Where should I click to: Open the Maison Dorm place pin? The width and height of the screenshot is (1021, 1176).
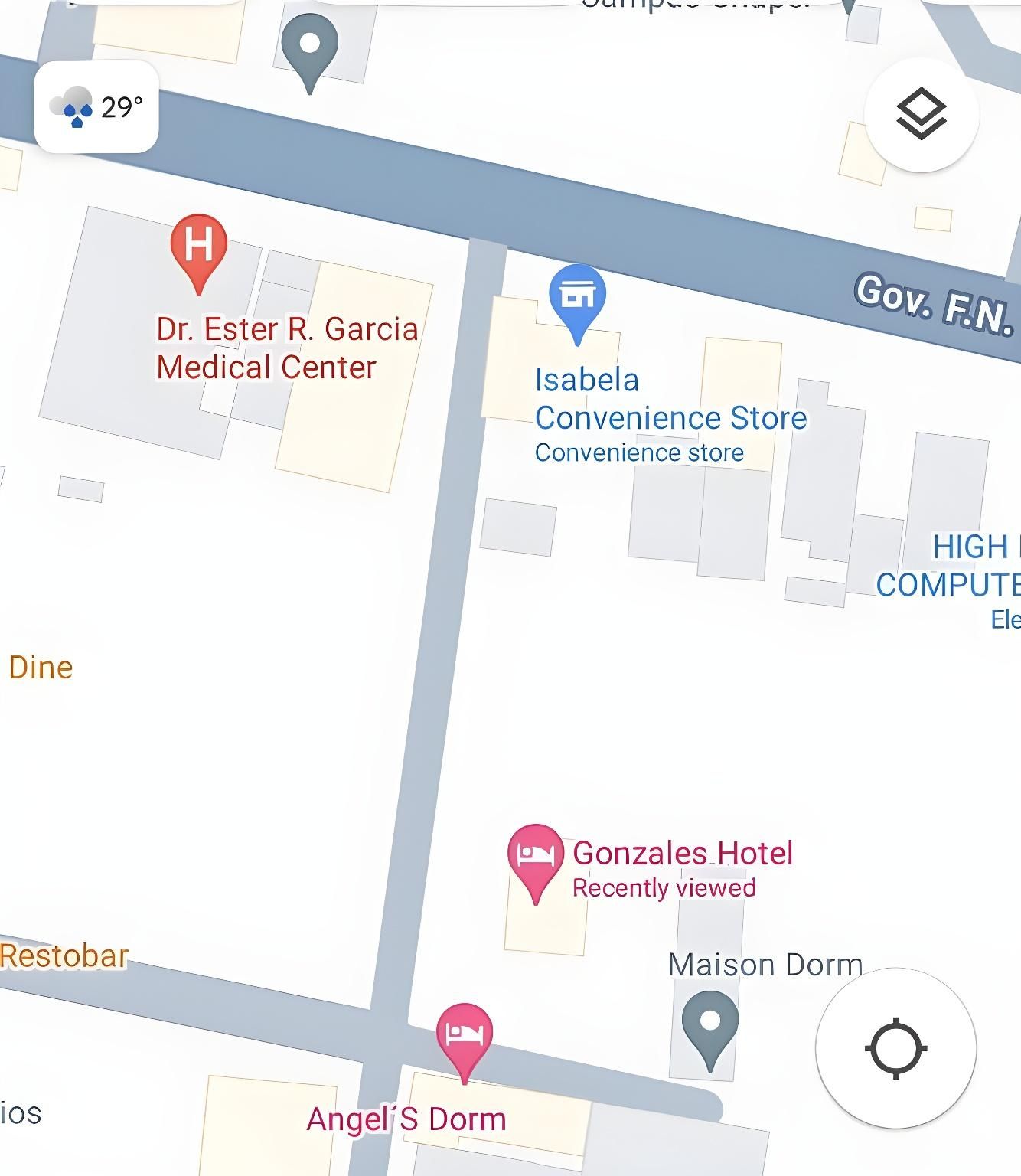point(710,1024)
